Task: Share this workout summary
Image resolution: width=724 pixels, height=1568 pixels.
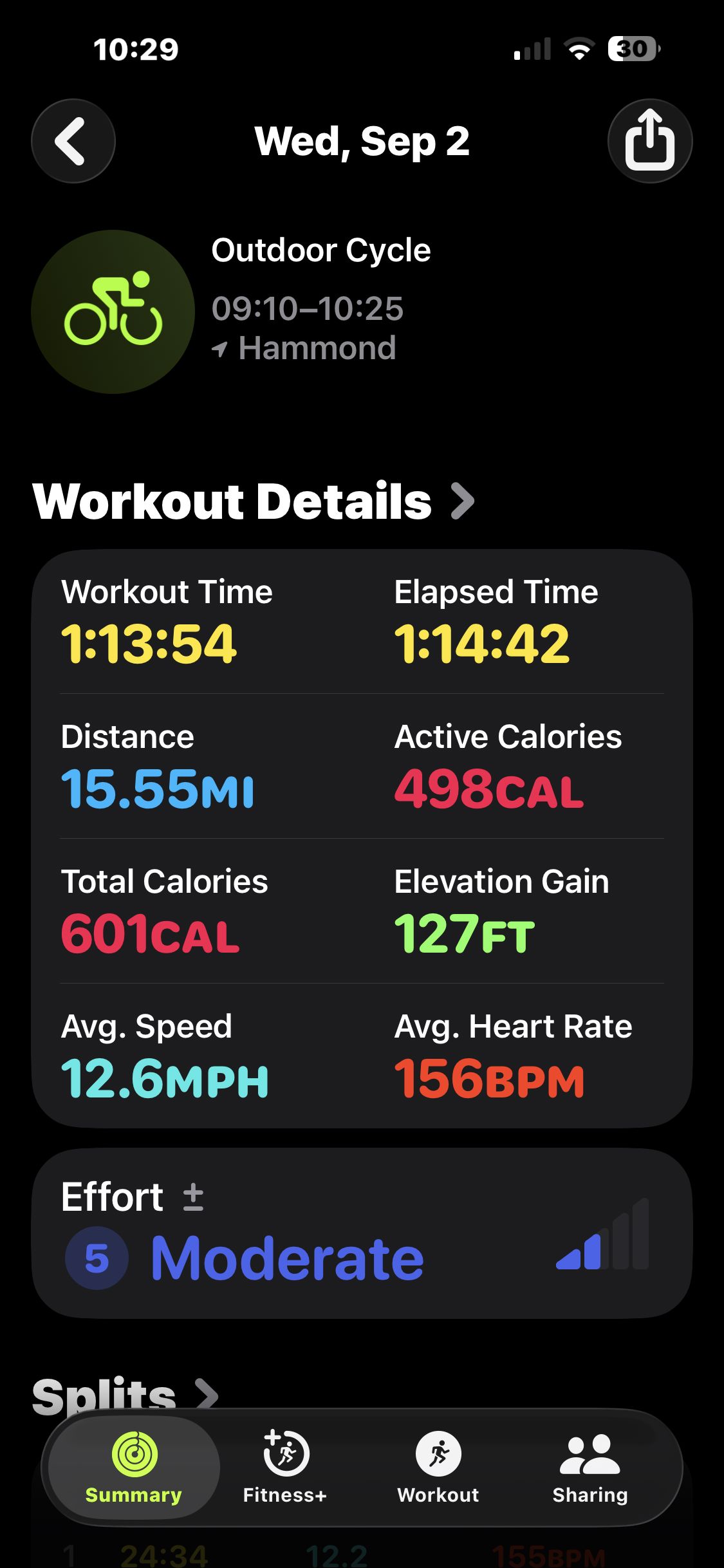Action: point(650,141)
